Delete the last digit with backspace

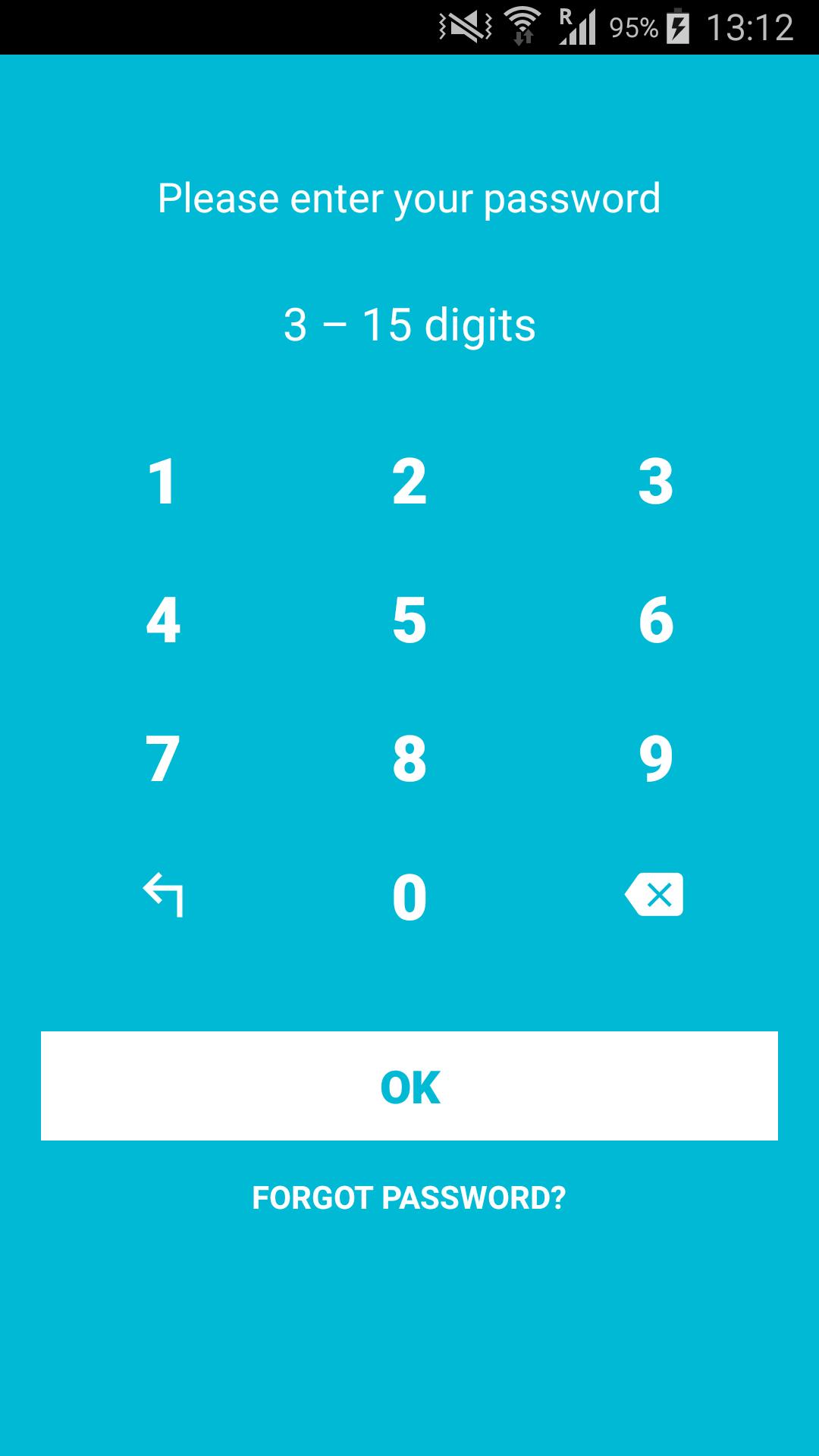654,895
